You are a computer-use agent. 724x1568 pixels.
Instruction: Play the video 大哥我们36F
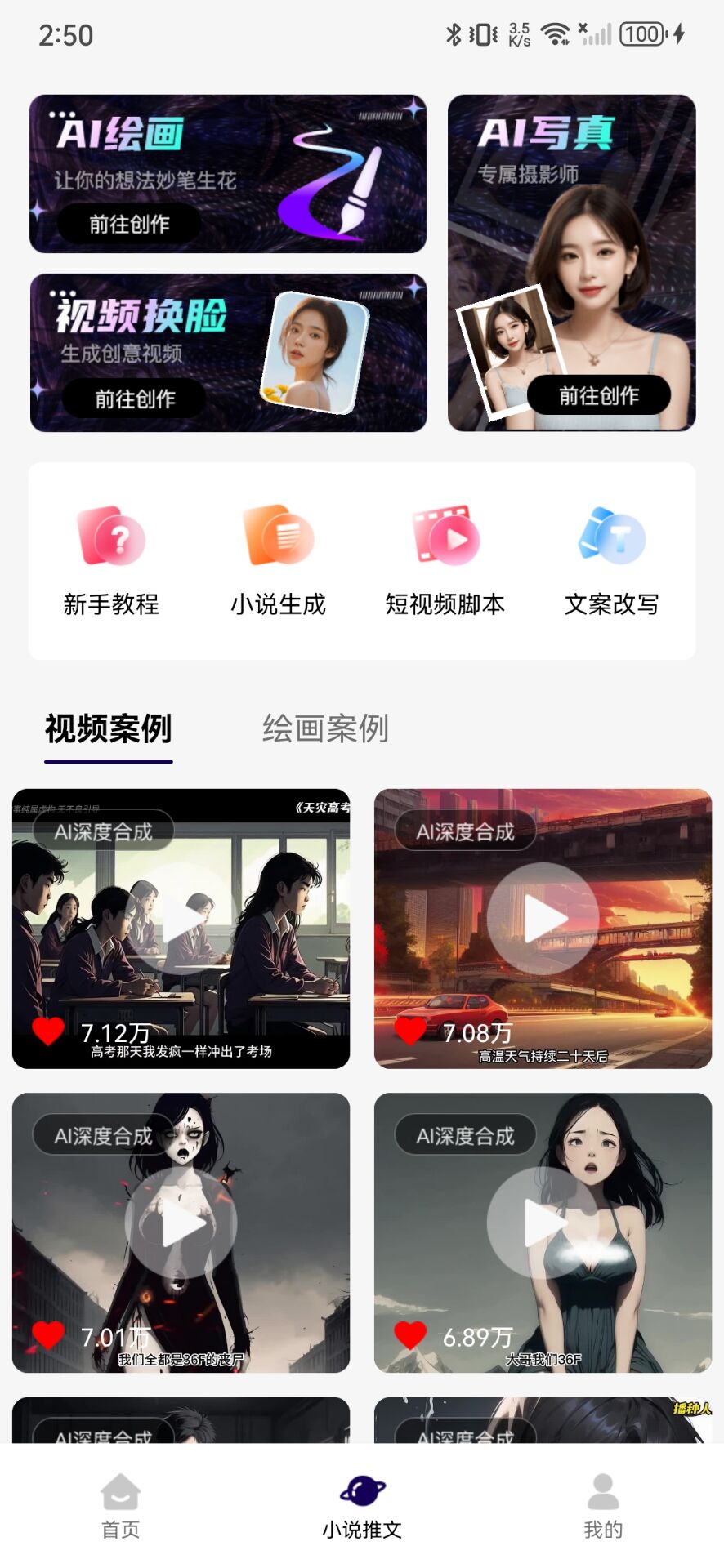pos(543,1223)
